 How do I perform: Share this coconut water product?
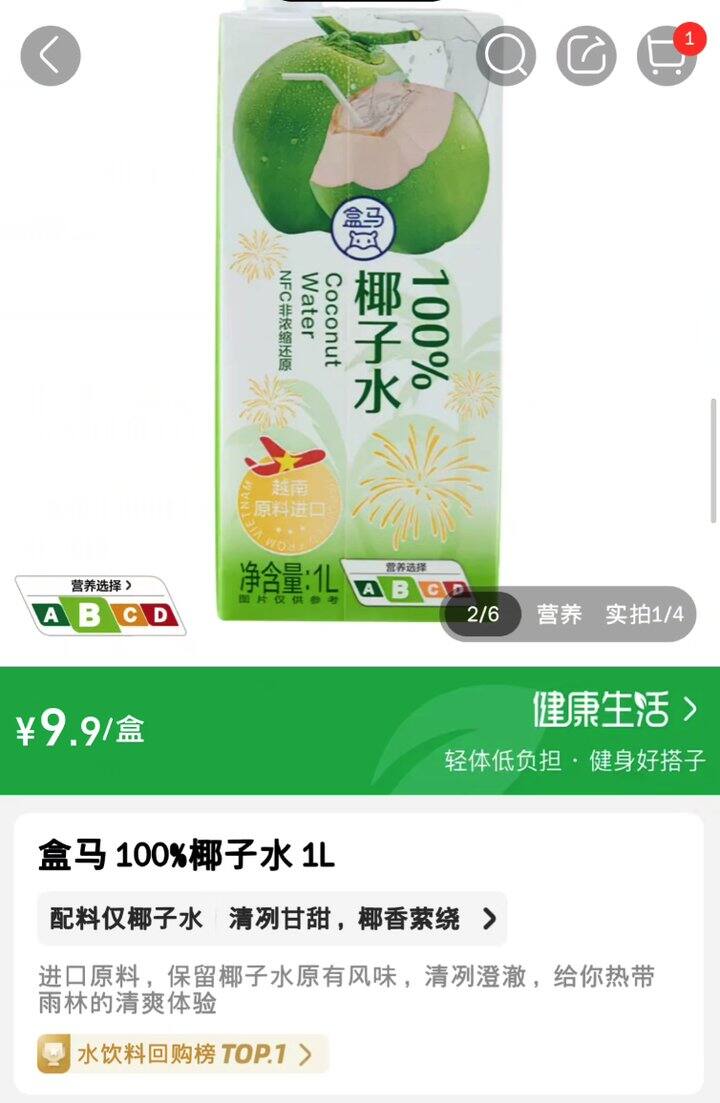tap(586, 56)
